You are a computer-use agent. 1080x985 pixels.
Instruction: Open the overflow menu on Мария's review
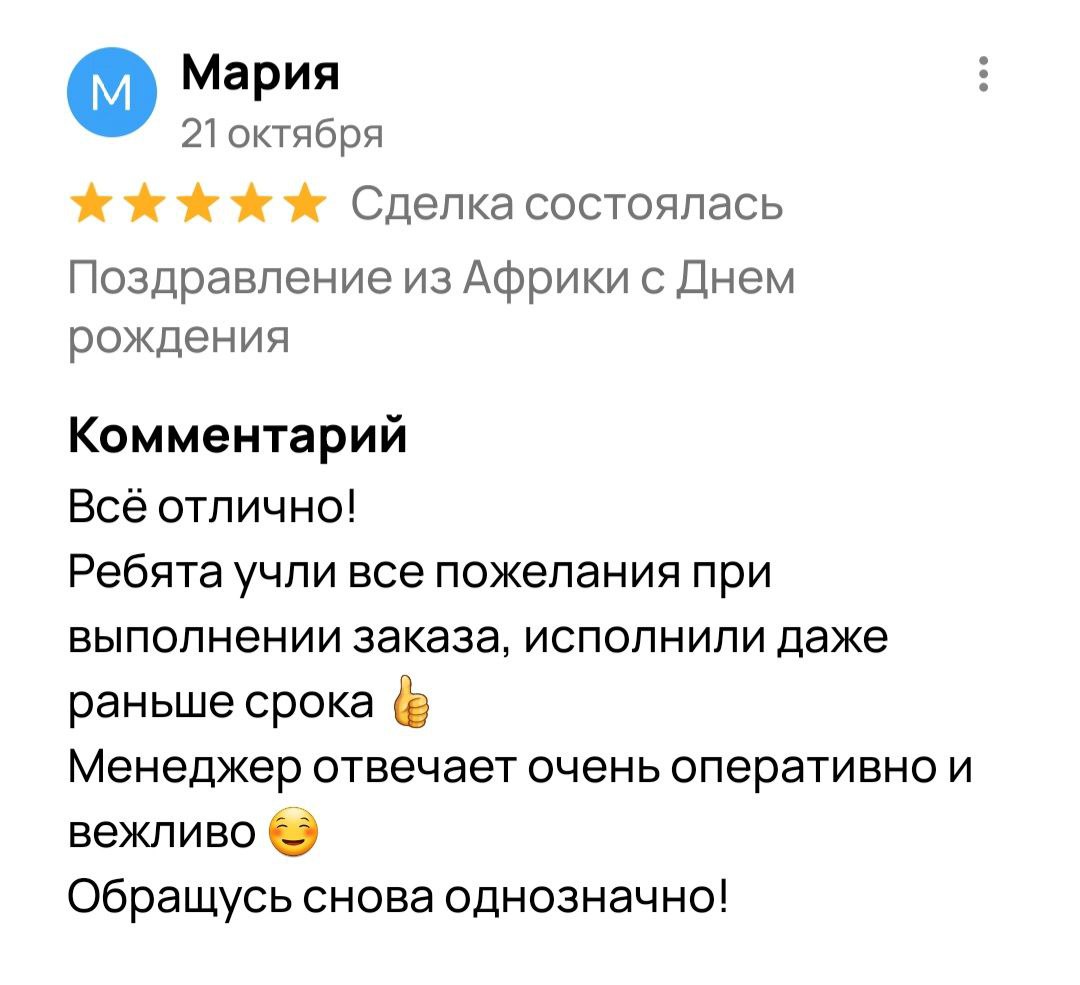click(x=984, y=75)
